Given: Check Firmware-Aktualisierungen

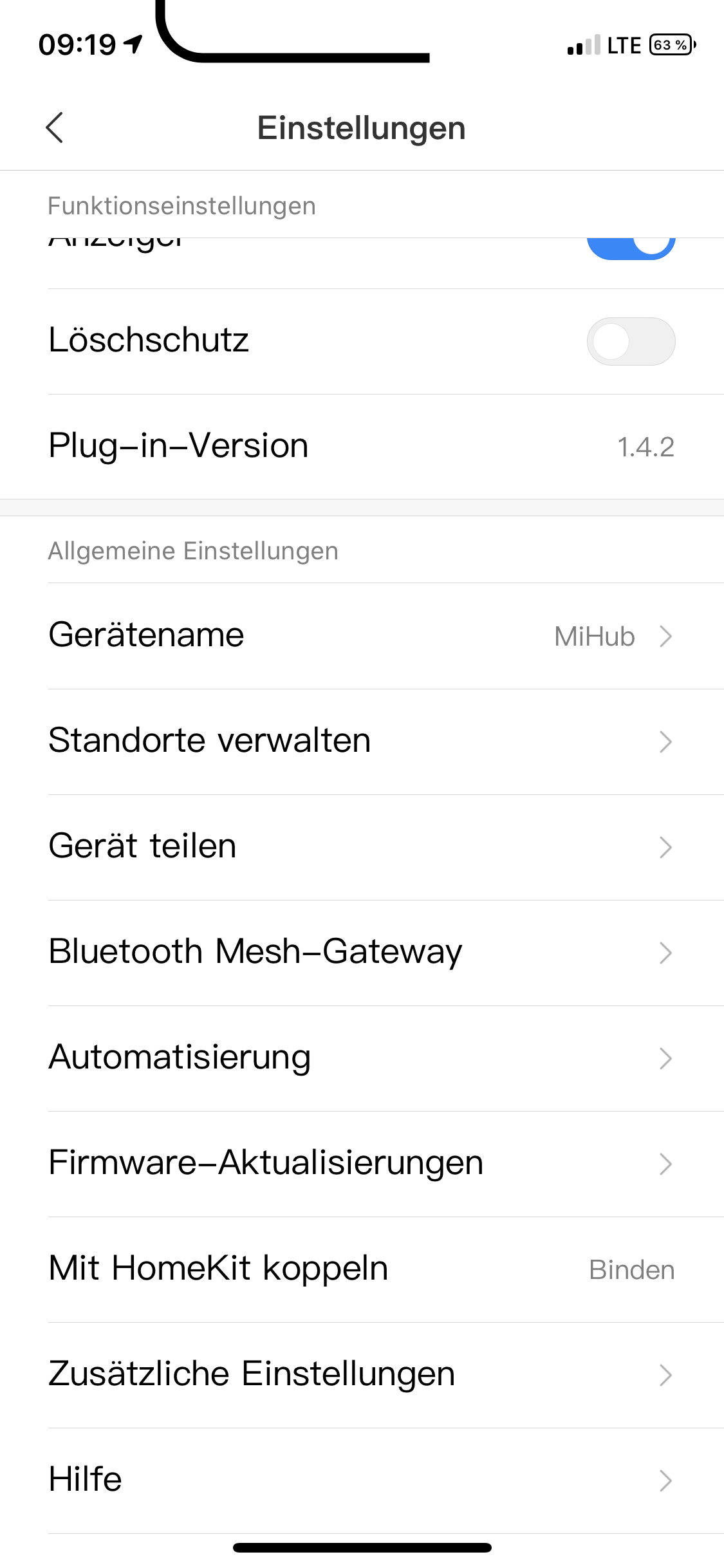Looking at the screenshot, I should click(x=362, y=1164).
